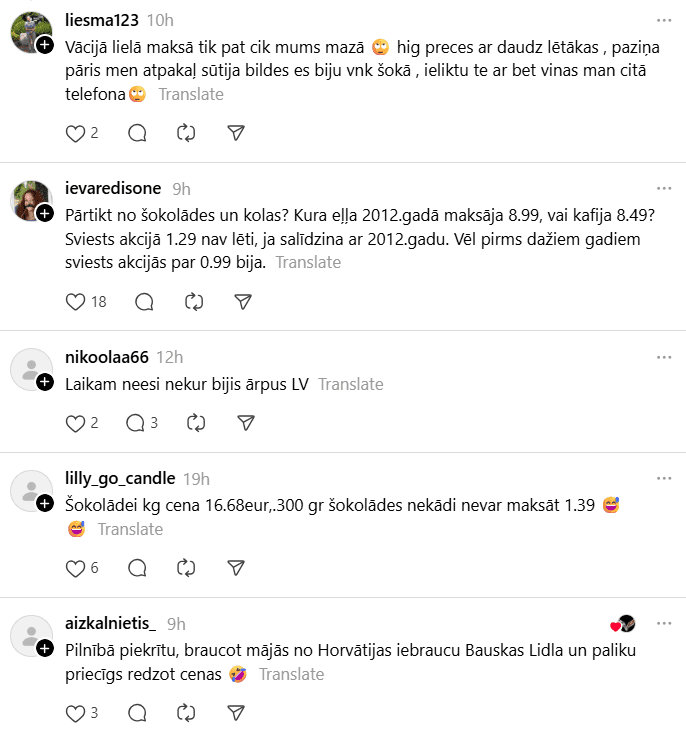Open overflow menu on aizkalnietis_ comment
Screen dimensions: 686x732
(x=664, y=623)
